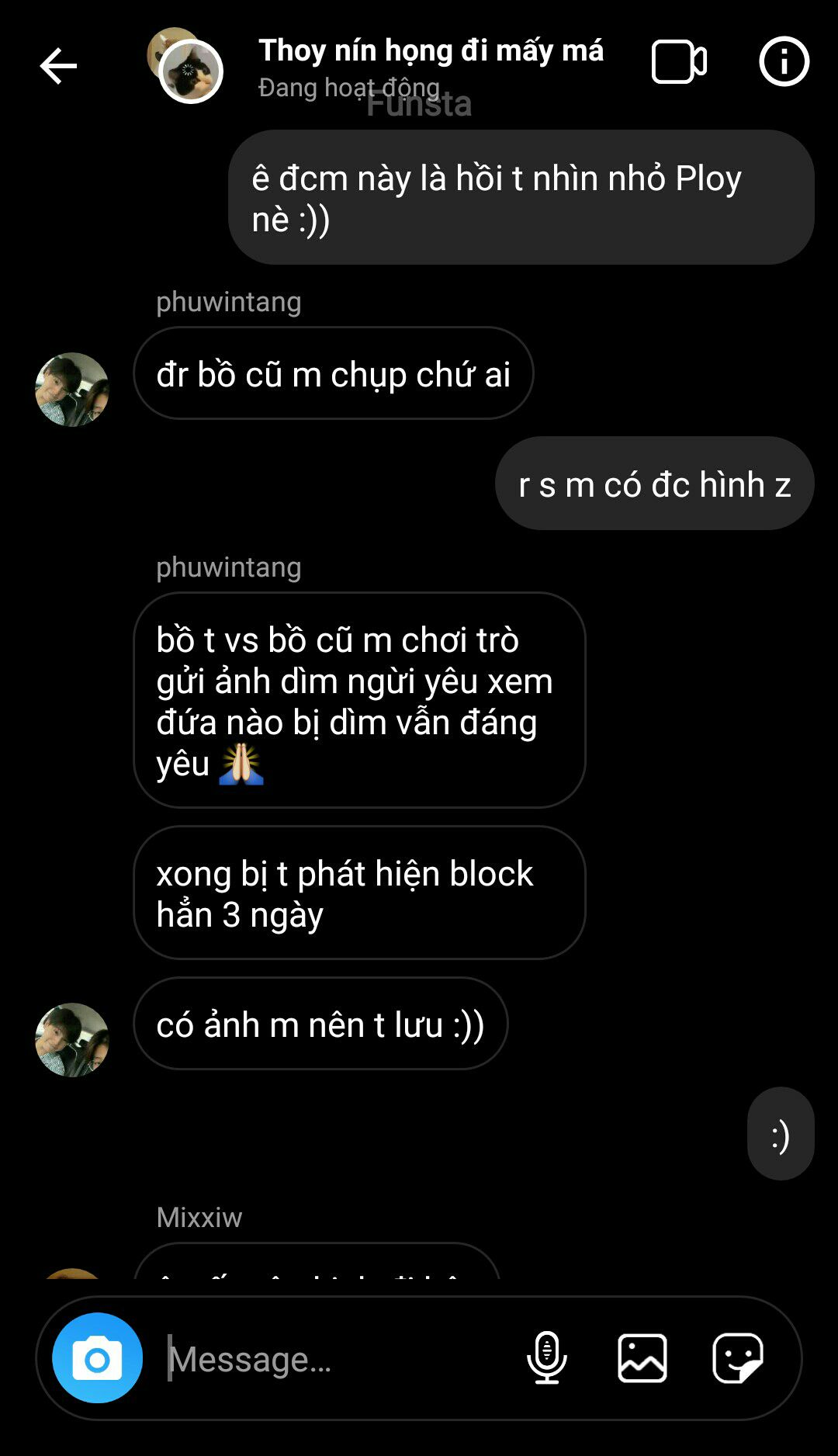Open the sticker picker
This screenshot has height=1456, width=838.
click(x=737, y=1358)
